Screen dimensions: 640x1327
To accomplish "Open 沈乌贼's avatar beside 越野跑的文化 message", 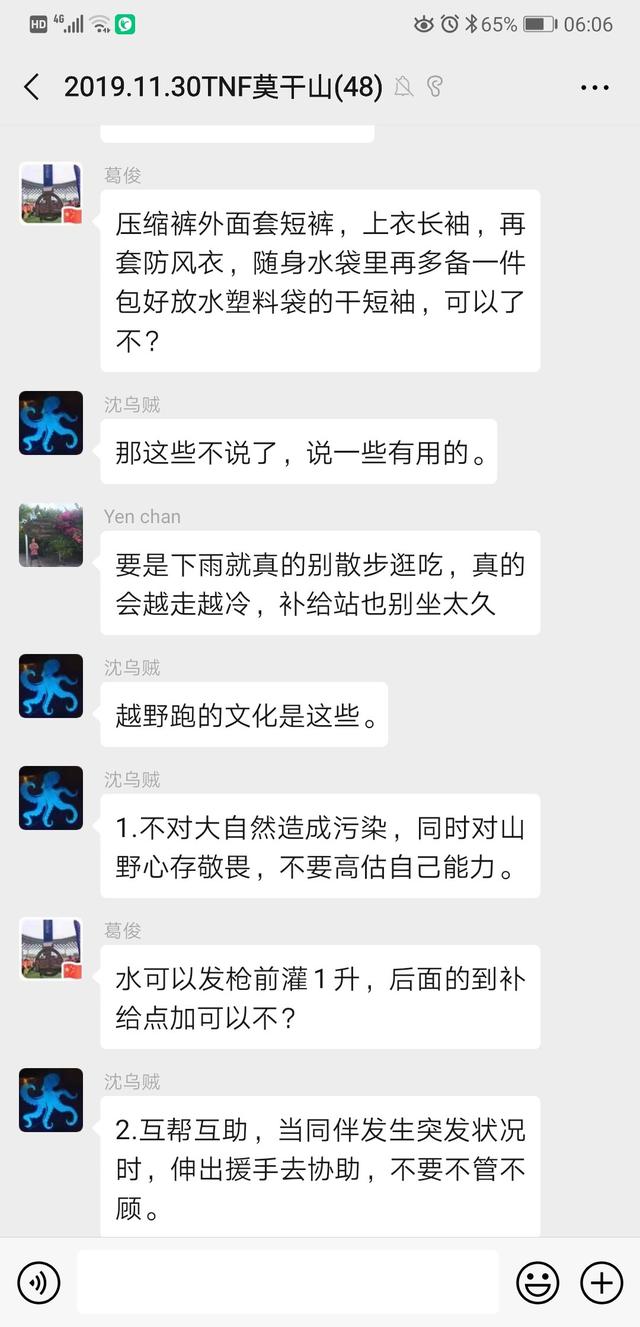I will (x=51, y=686).
